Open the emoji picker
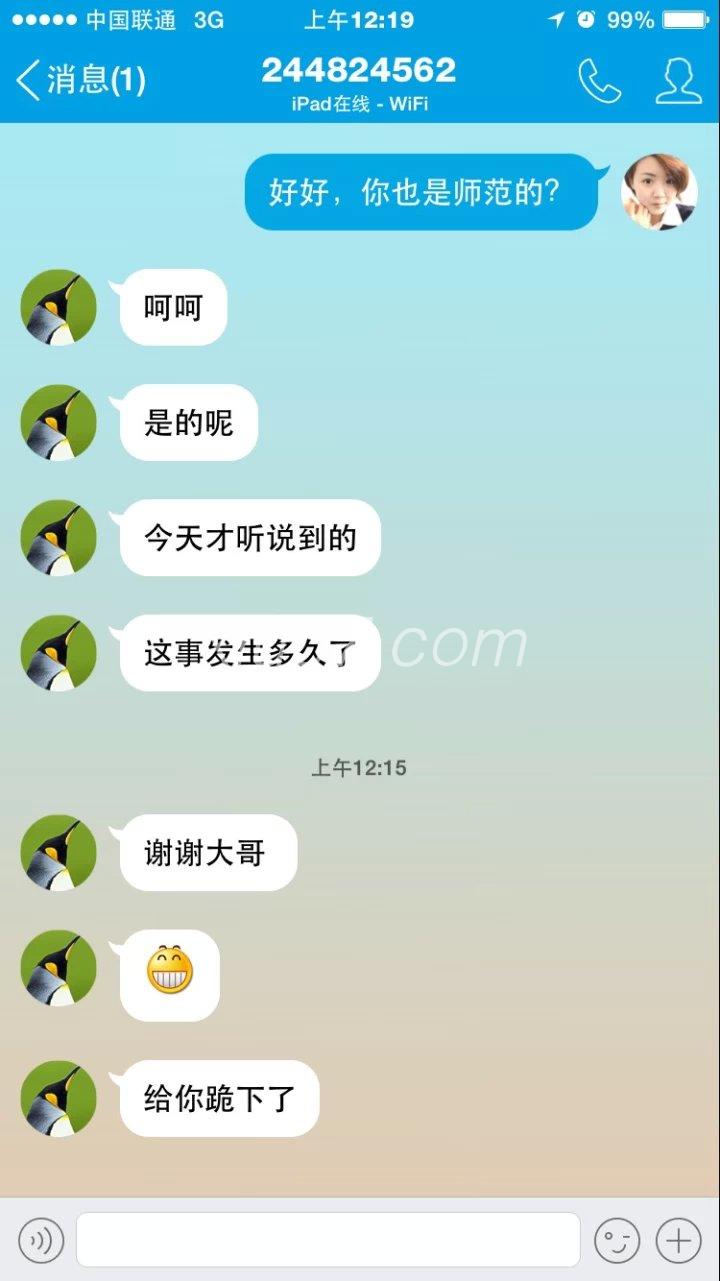The width and height of the screenshot is (720, 1281). pos(617,1241)
